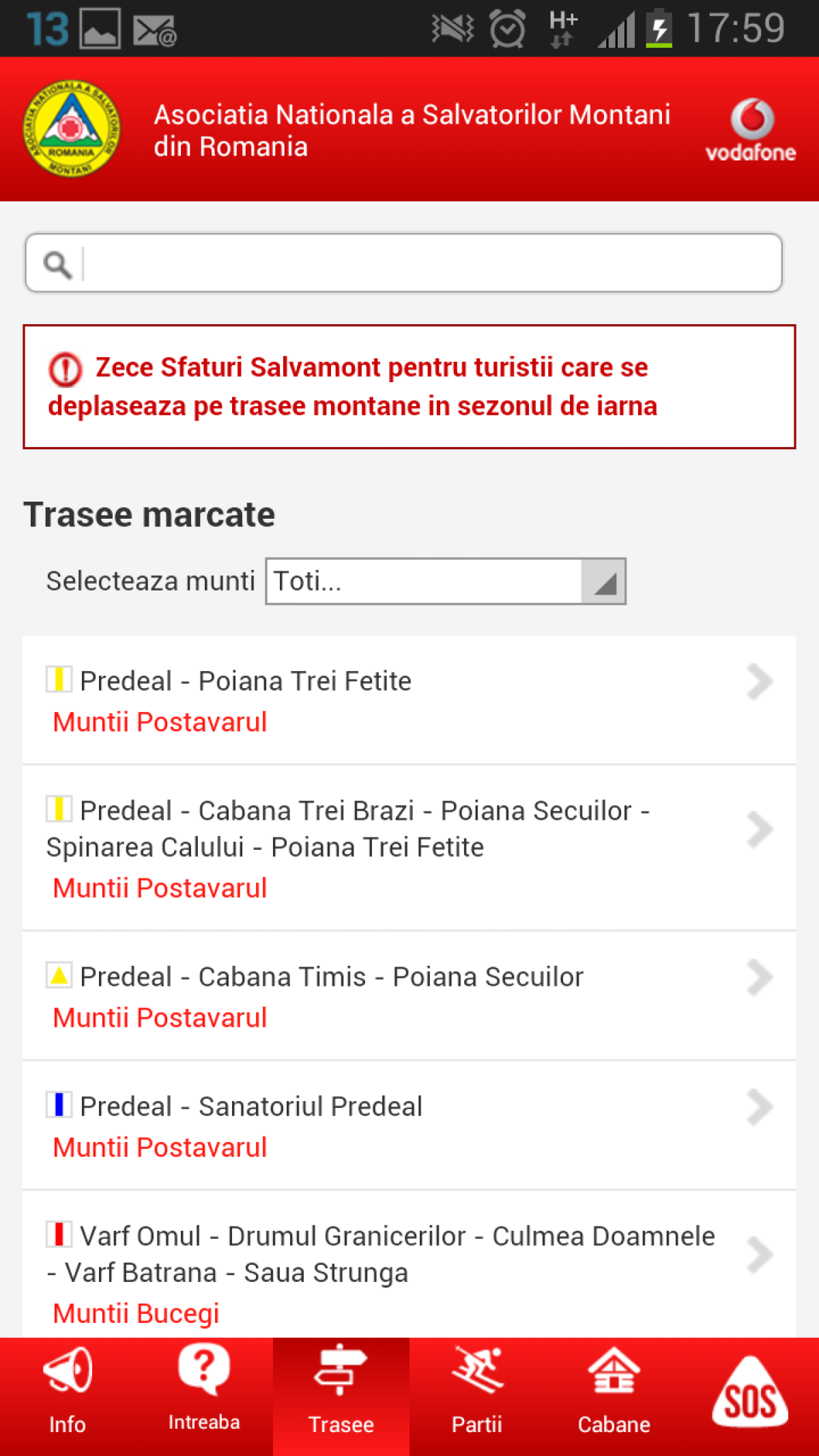Tap the dropdown arrow next to Toti...
Screen dimensions: 819x1456
[x=606, y=582]
